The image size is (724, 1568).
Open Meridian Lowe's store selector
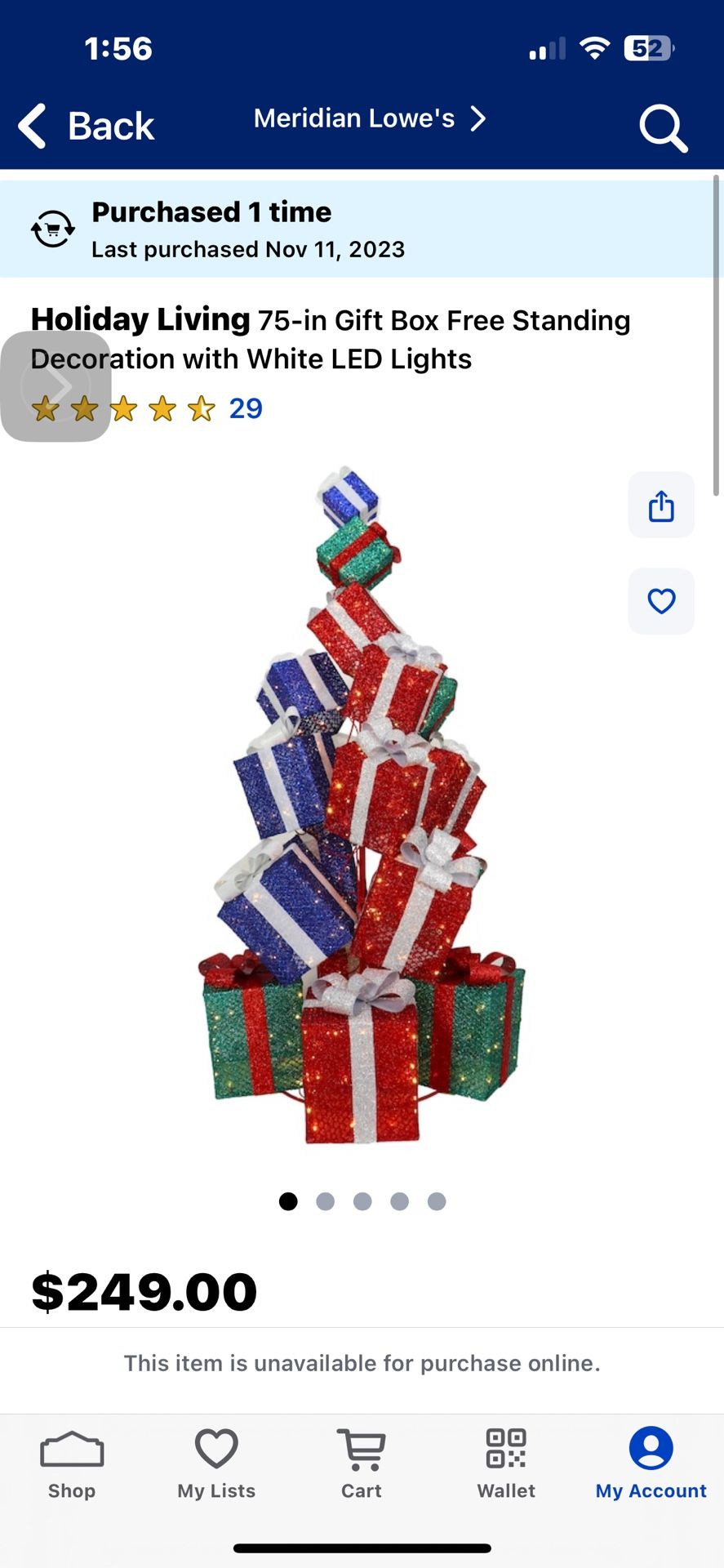pos(369,118)
